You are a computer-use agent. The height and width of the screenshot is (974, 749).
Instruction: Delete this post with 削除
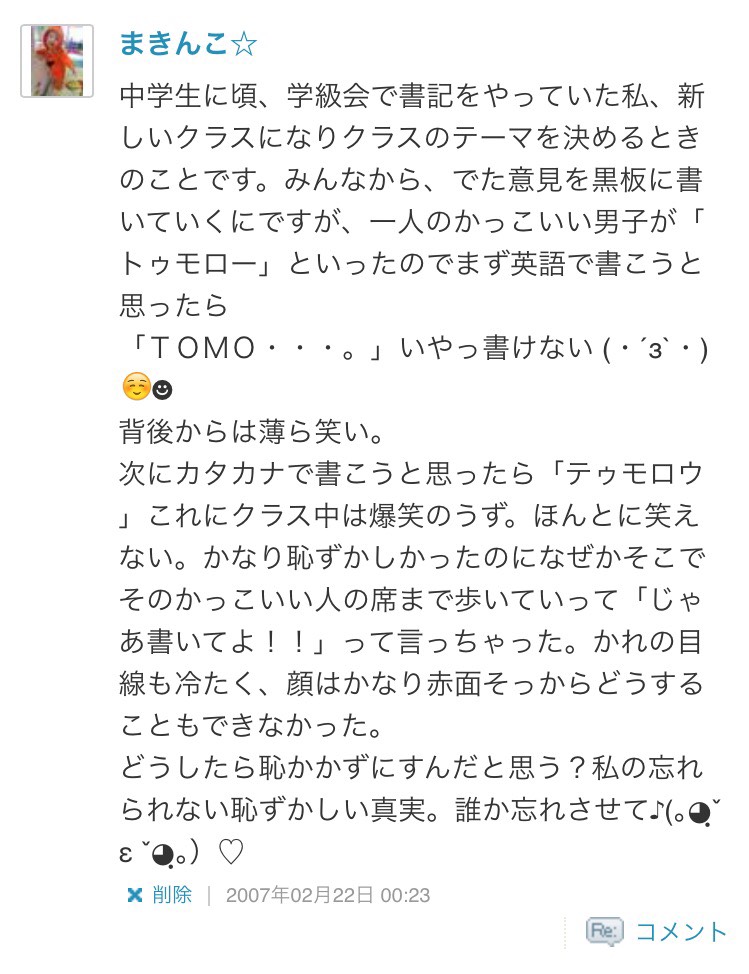coord(171,895)
